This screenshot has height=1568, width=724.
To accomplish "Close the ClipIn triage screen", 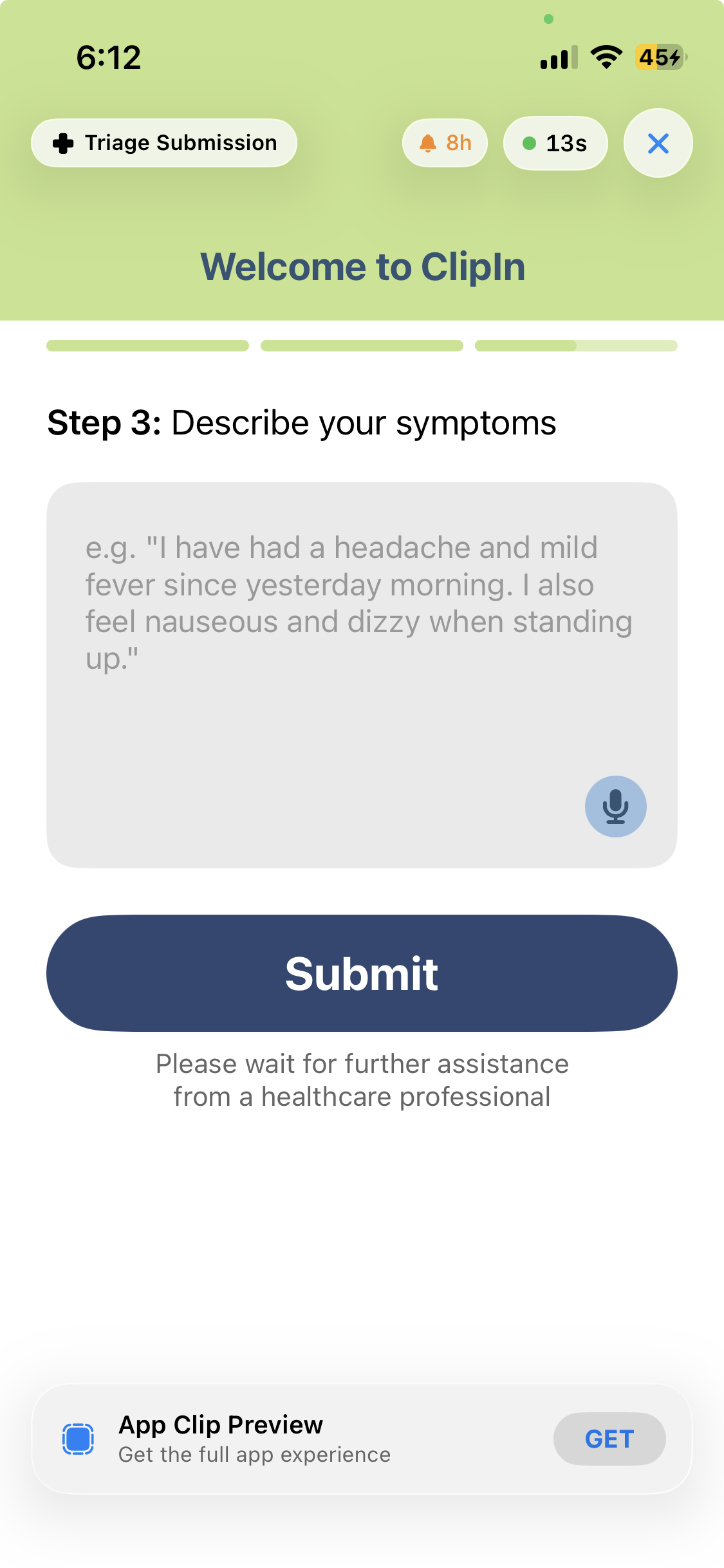I will point(658,143).
